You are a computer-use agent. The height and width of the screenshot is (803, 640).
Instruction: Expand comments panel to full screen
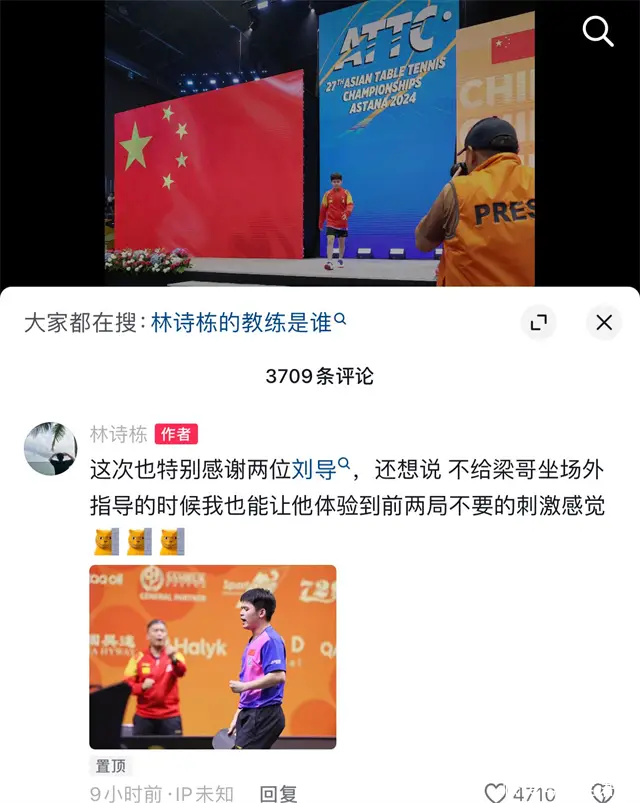tap(539, 322)
